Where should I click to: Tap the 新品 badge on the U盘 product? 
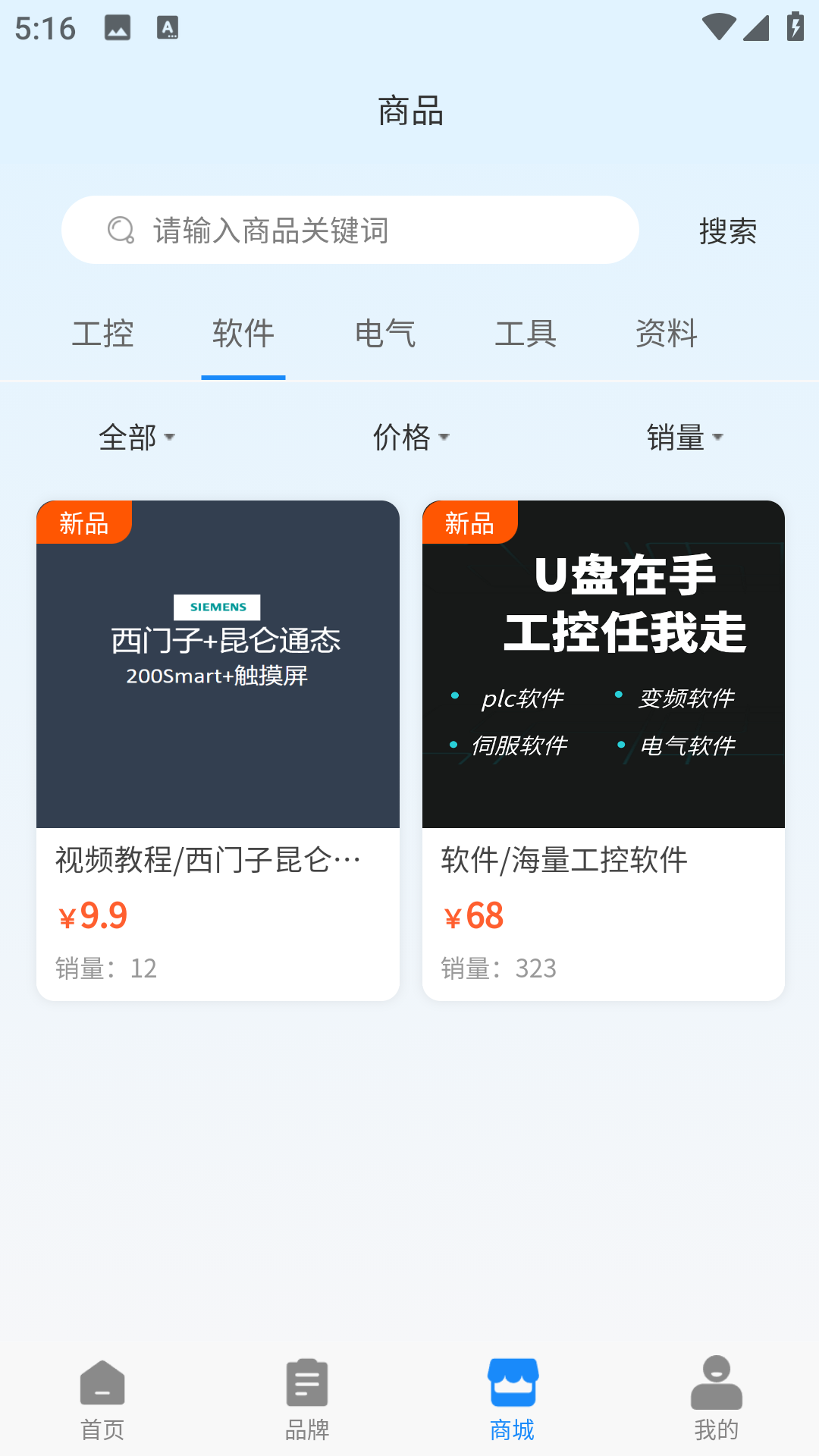click(x=470, y=522)
